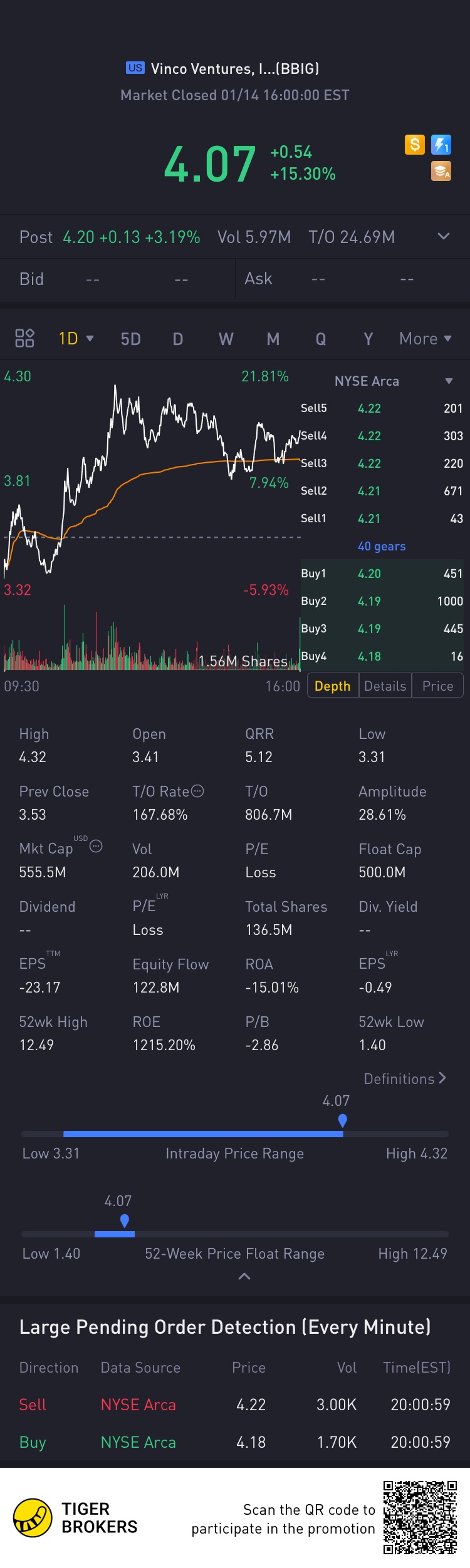Screen dimensions: 470x1568
Task: Show the Q quarterly chart
Action: tap(320, 339)
